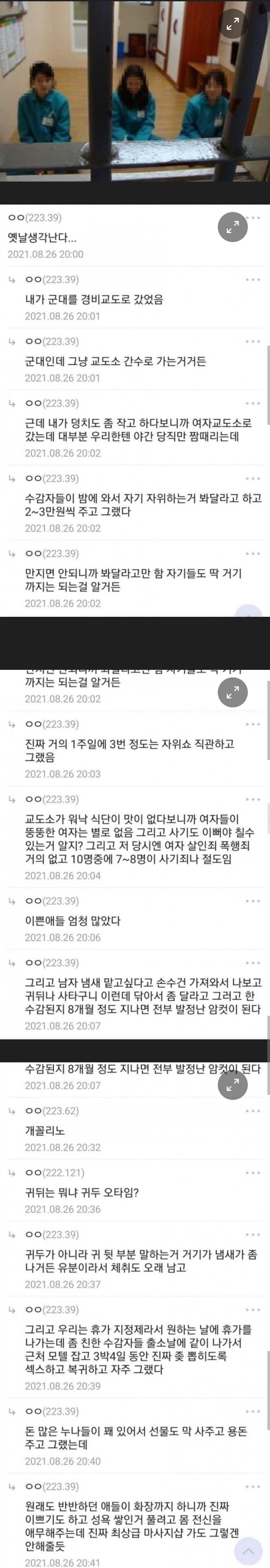This screenshot has width=270, height=1568.
Task: Expand the screenshot starting with 옛날생각난다
Action: [x=233, y=227]
